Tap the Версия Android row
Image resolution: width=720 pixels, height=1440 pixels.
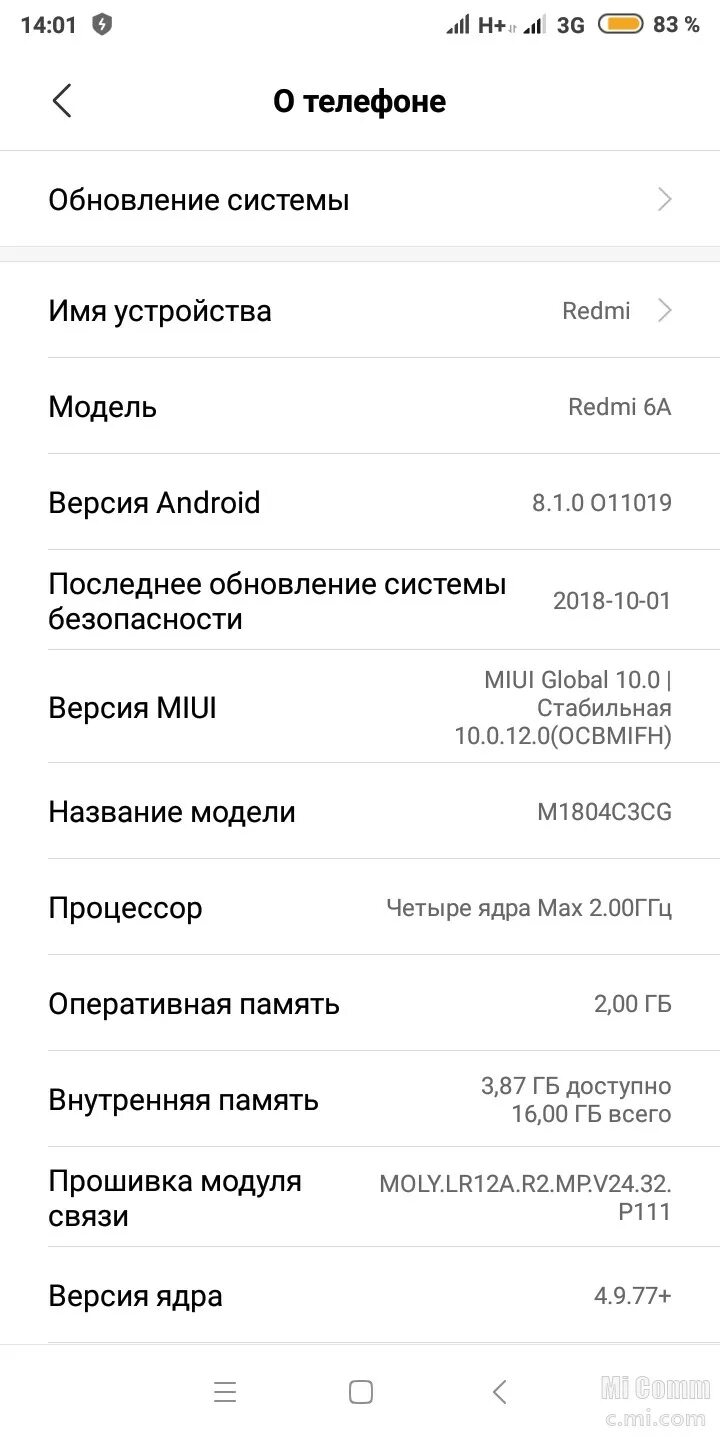(360, 503)
